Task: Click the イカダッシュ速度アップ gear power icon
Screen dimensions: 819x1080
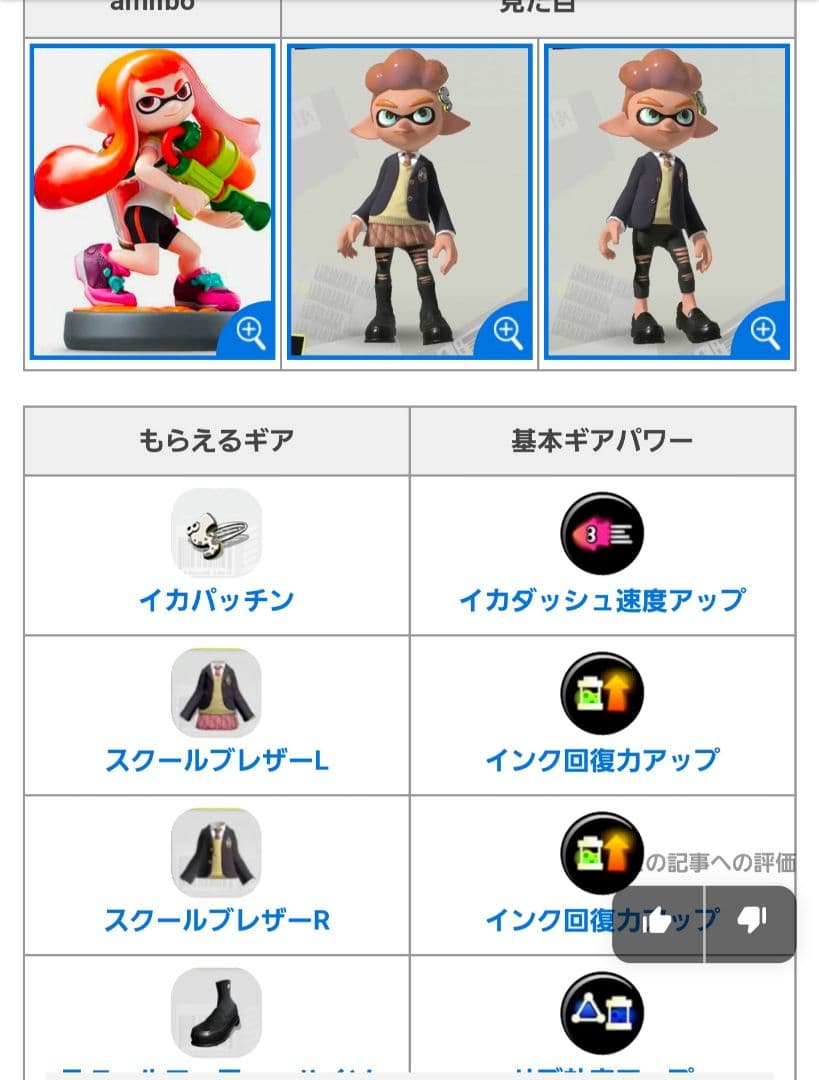Action: pyautogui.click(x=602, y=534)
